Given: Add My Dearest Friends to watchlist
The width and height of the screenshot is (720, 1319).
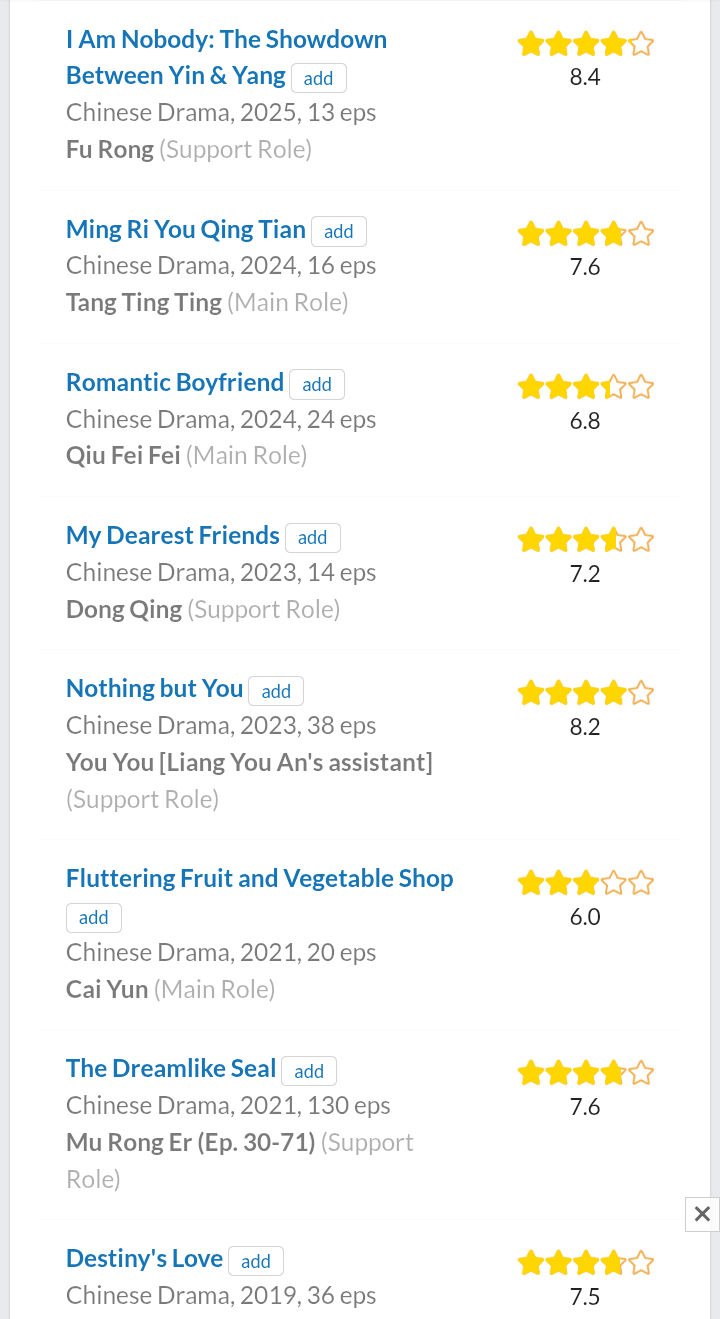Looking at the screenshot, I should [313, 537].
